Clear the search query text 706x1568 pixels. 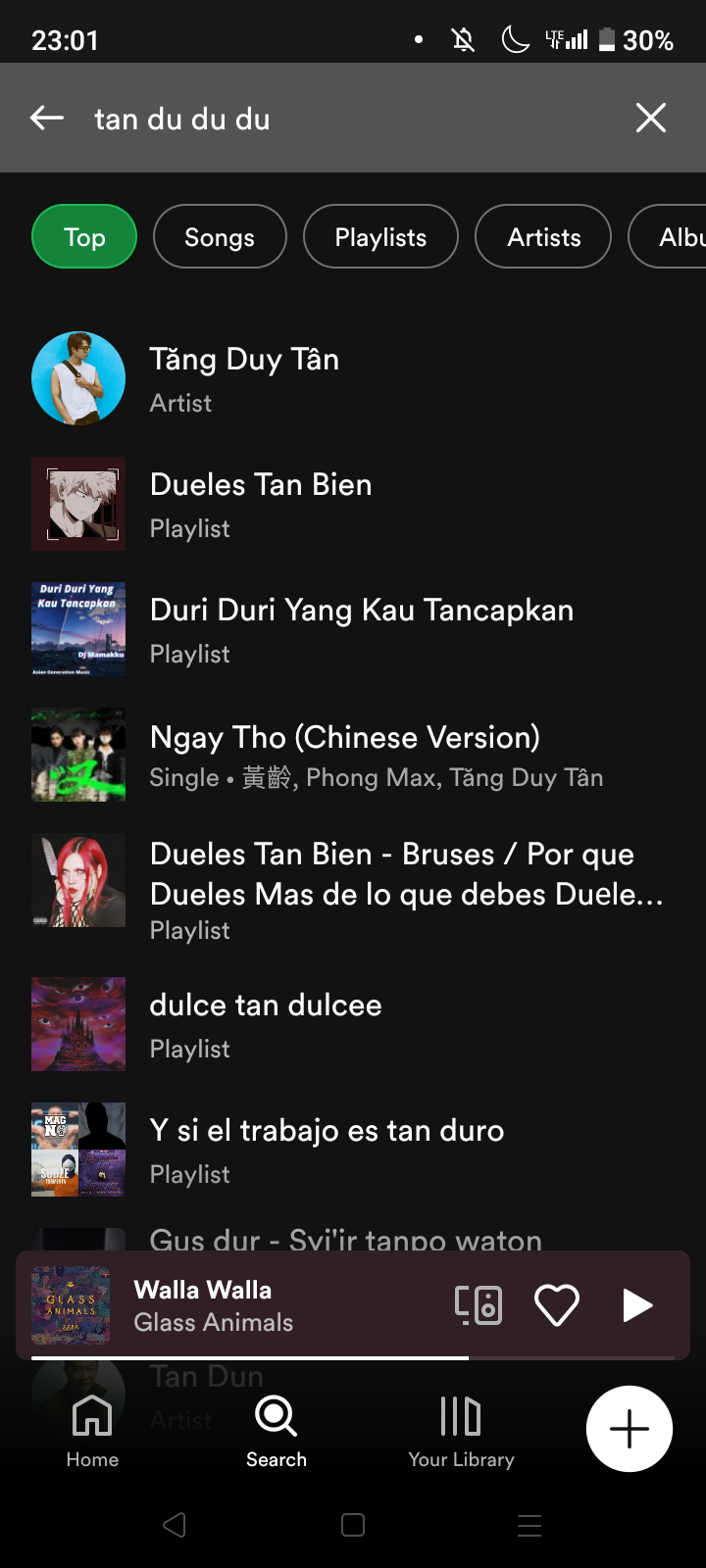coord(651,119)
